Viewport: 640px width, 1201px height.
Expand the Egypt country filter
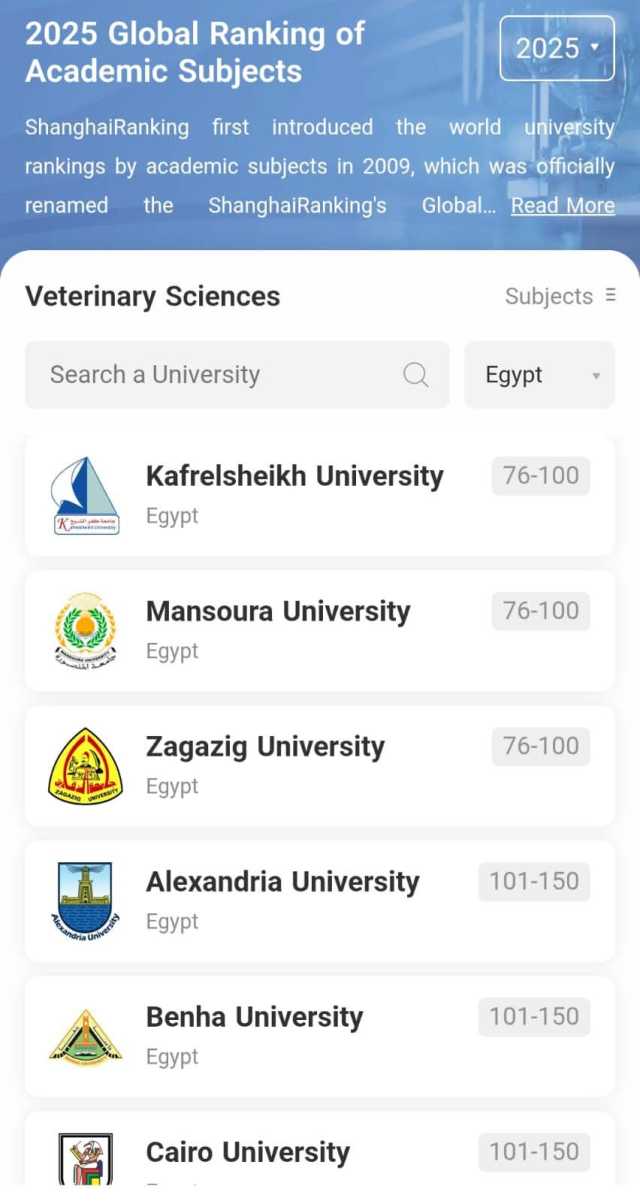[540, 375]
